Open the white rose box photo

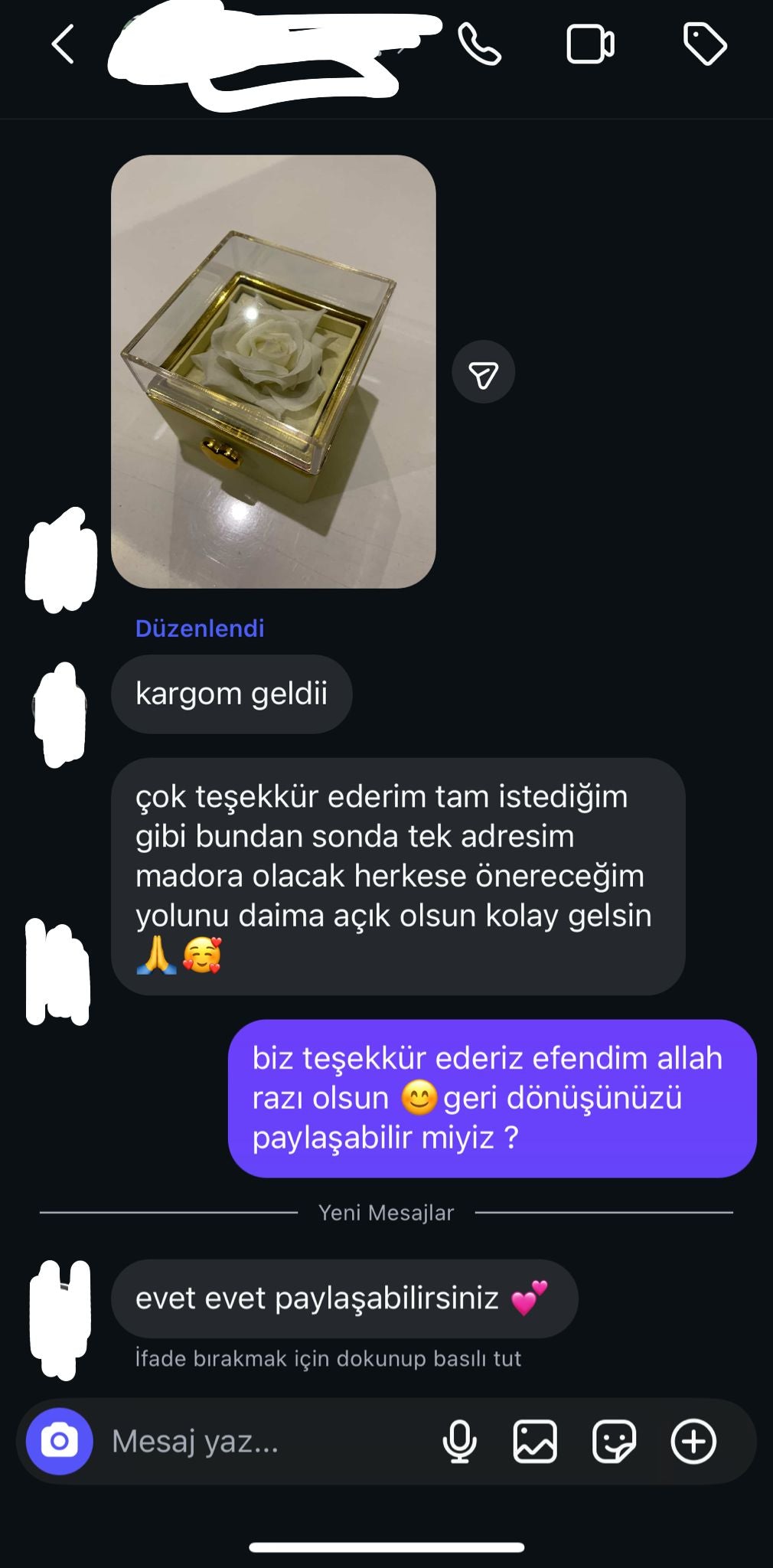[x=273, y=371]
